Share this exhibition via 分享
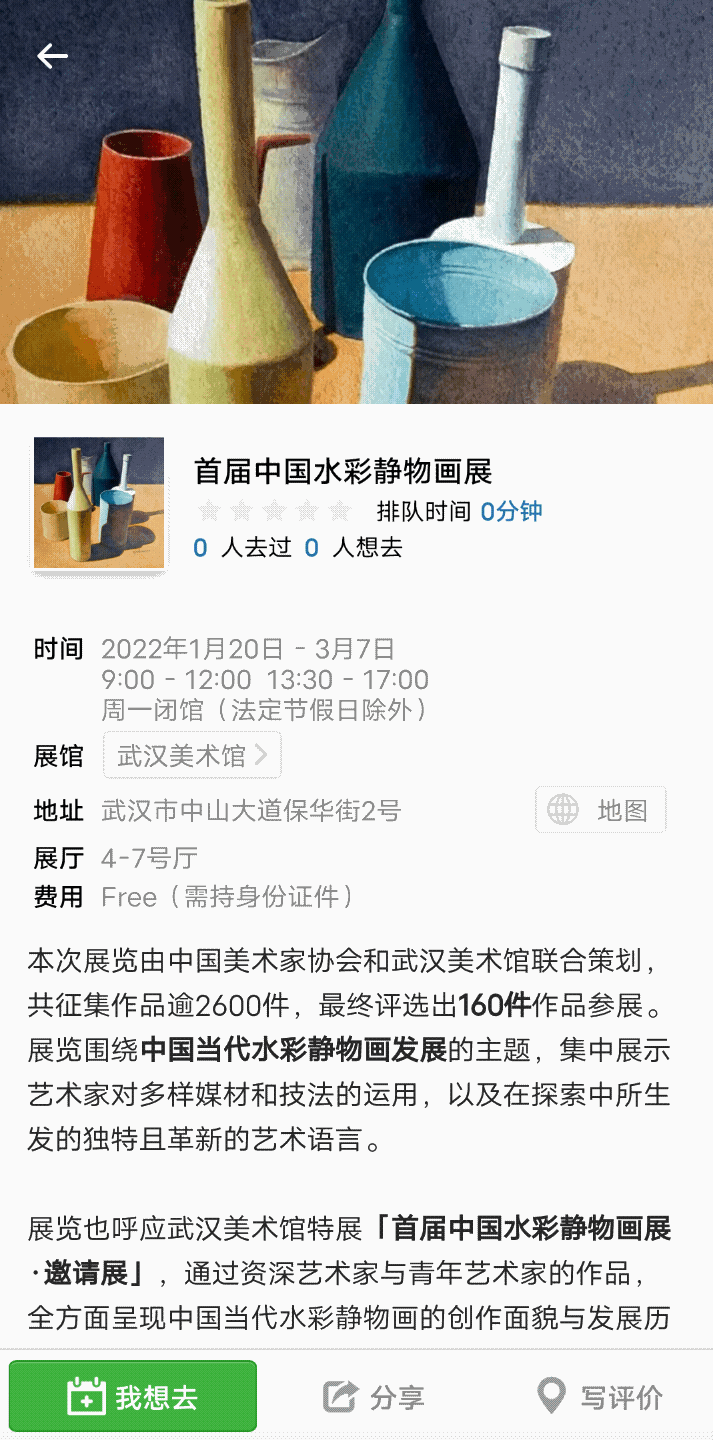713x1440 pixels. [x=374, y=1397]
